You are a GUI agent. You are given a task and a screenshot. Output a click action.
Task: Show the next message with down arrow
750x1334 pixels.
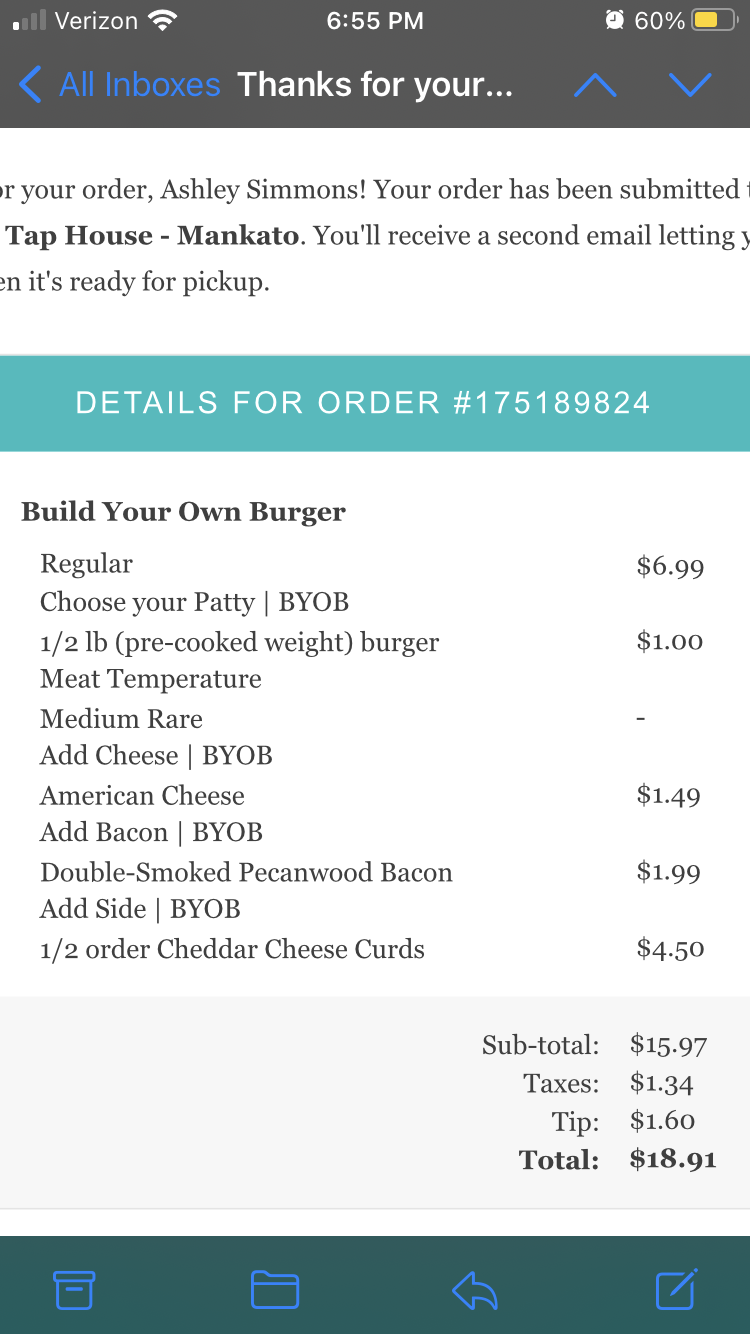tap(690, 86)
